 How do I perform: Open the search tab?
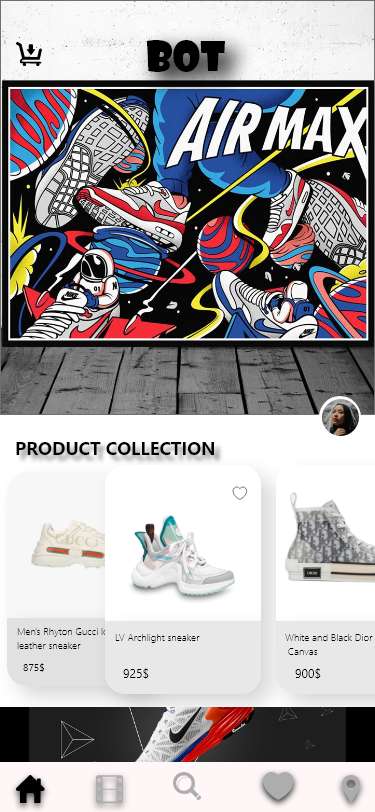click(x=187, y=786)
